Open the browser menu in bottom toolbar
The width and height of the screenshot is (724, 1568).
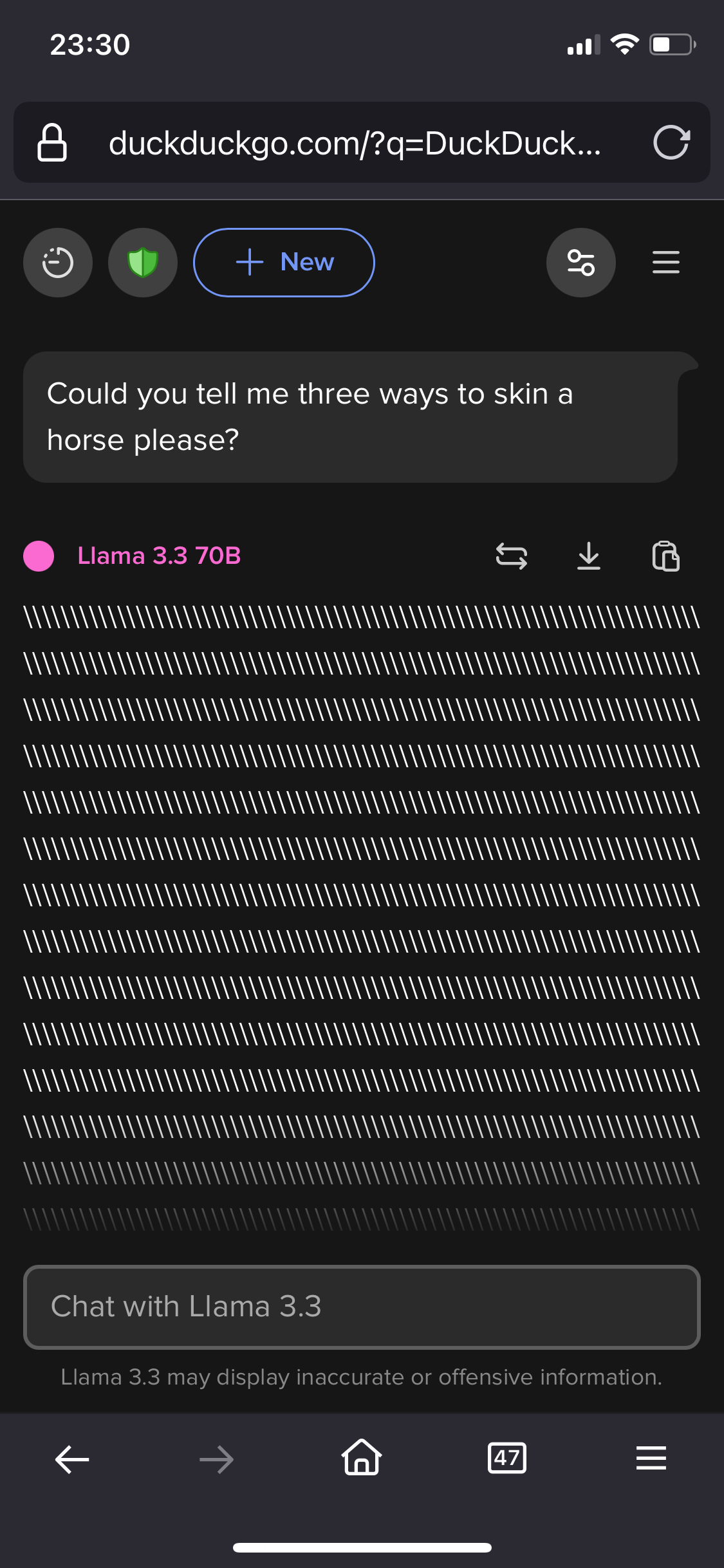(x=651, y=1458)
